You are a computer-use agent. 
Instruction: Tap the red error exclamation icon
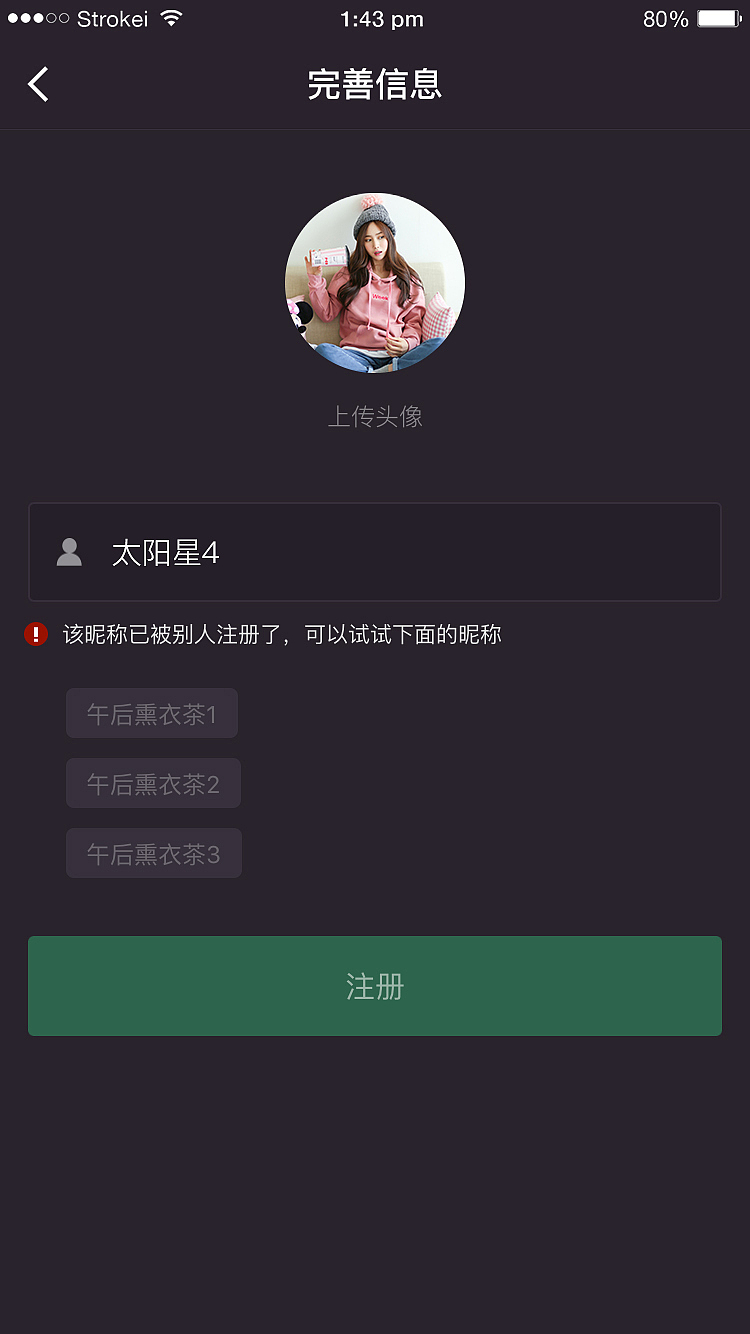[35, 634]
